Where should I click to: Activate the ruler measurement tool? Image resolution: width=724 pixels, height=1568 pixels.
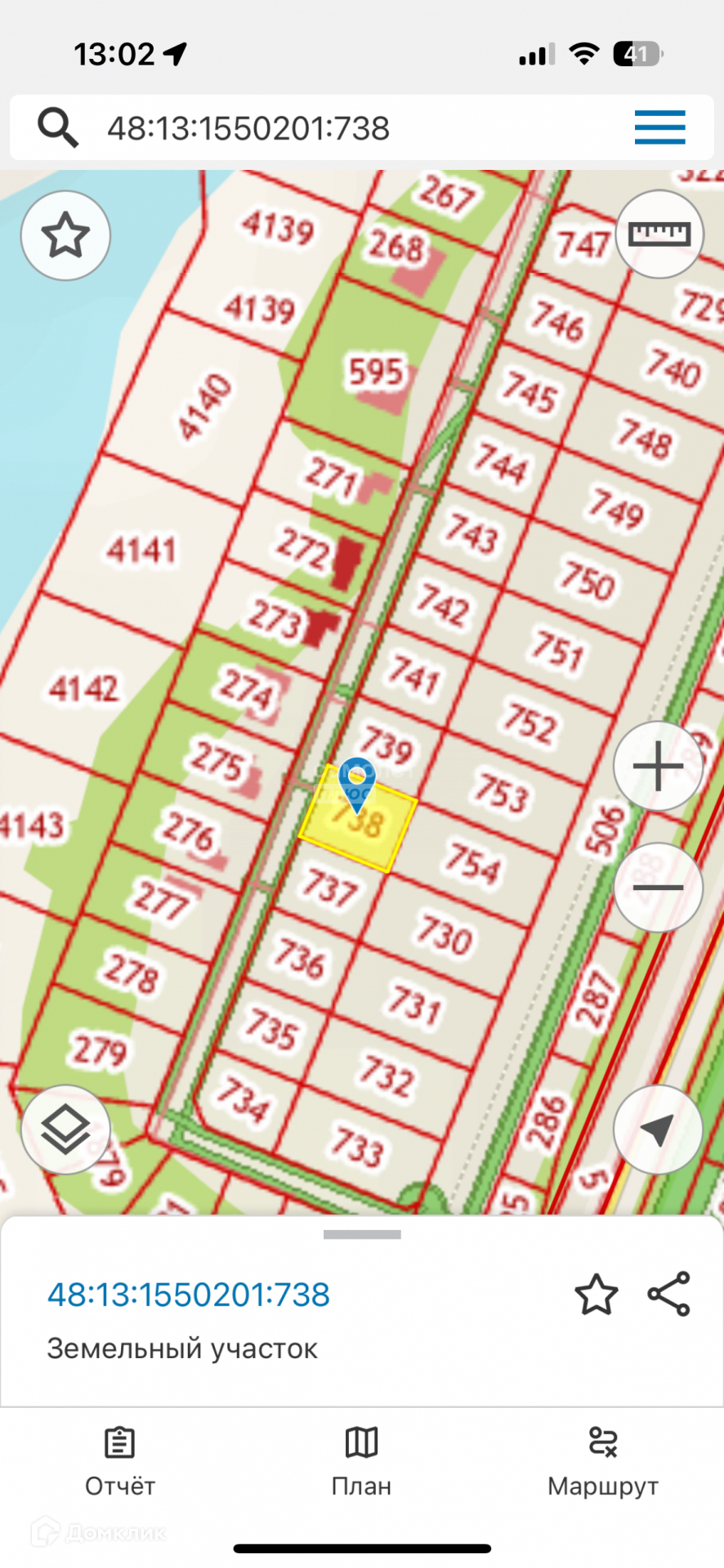[x=659, y=234]
